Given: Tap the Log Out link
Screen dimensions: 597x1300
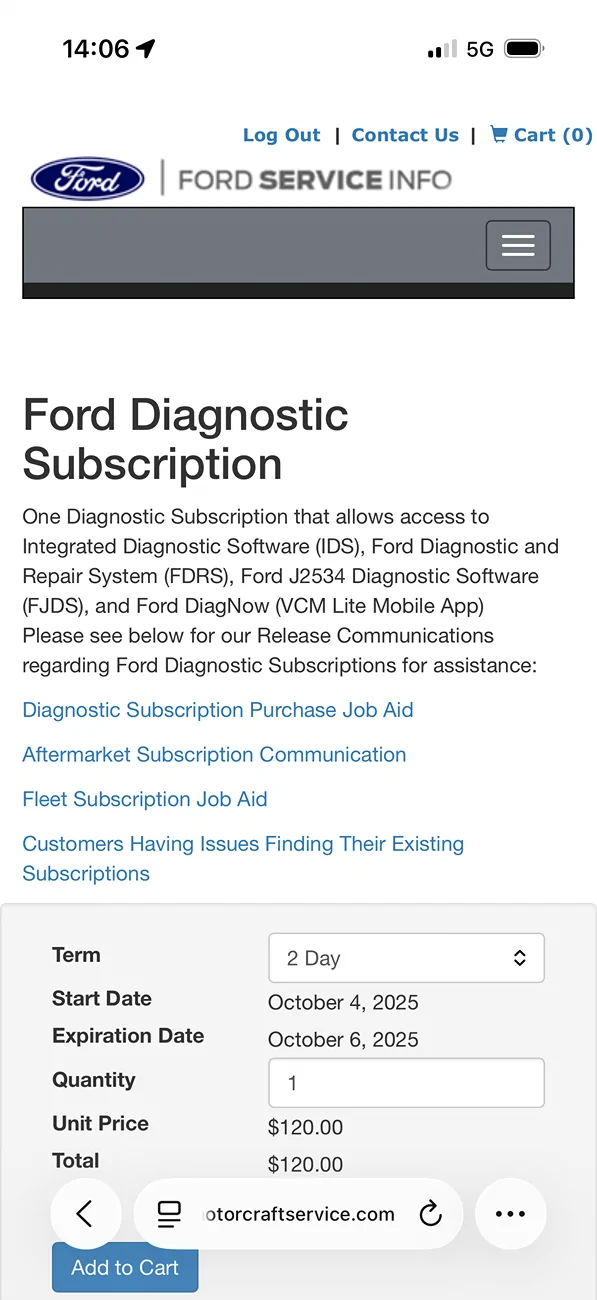Looking at the screenshot, I should tap(281, 135).
